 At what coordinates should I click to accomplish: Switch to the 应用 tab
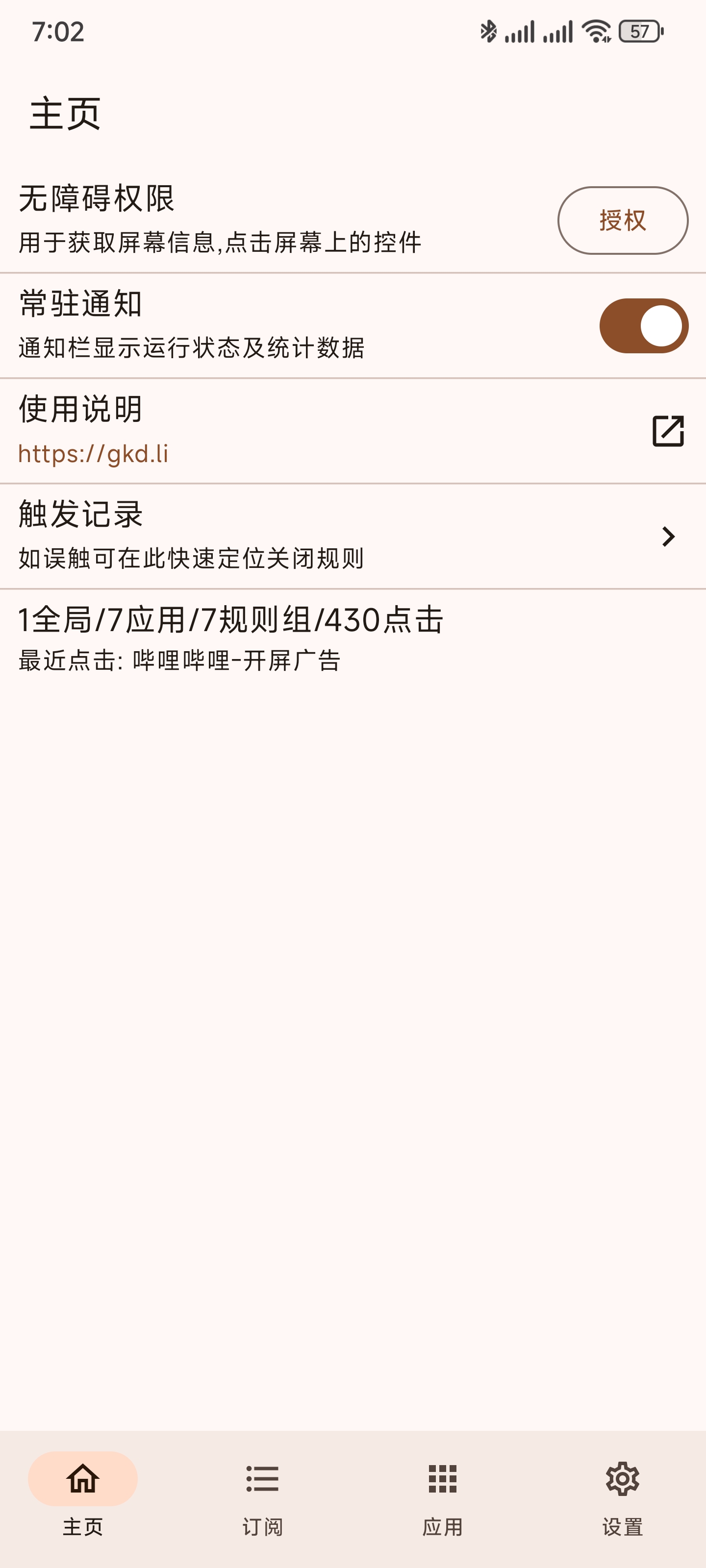[442, 1494]
